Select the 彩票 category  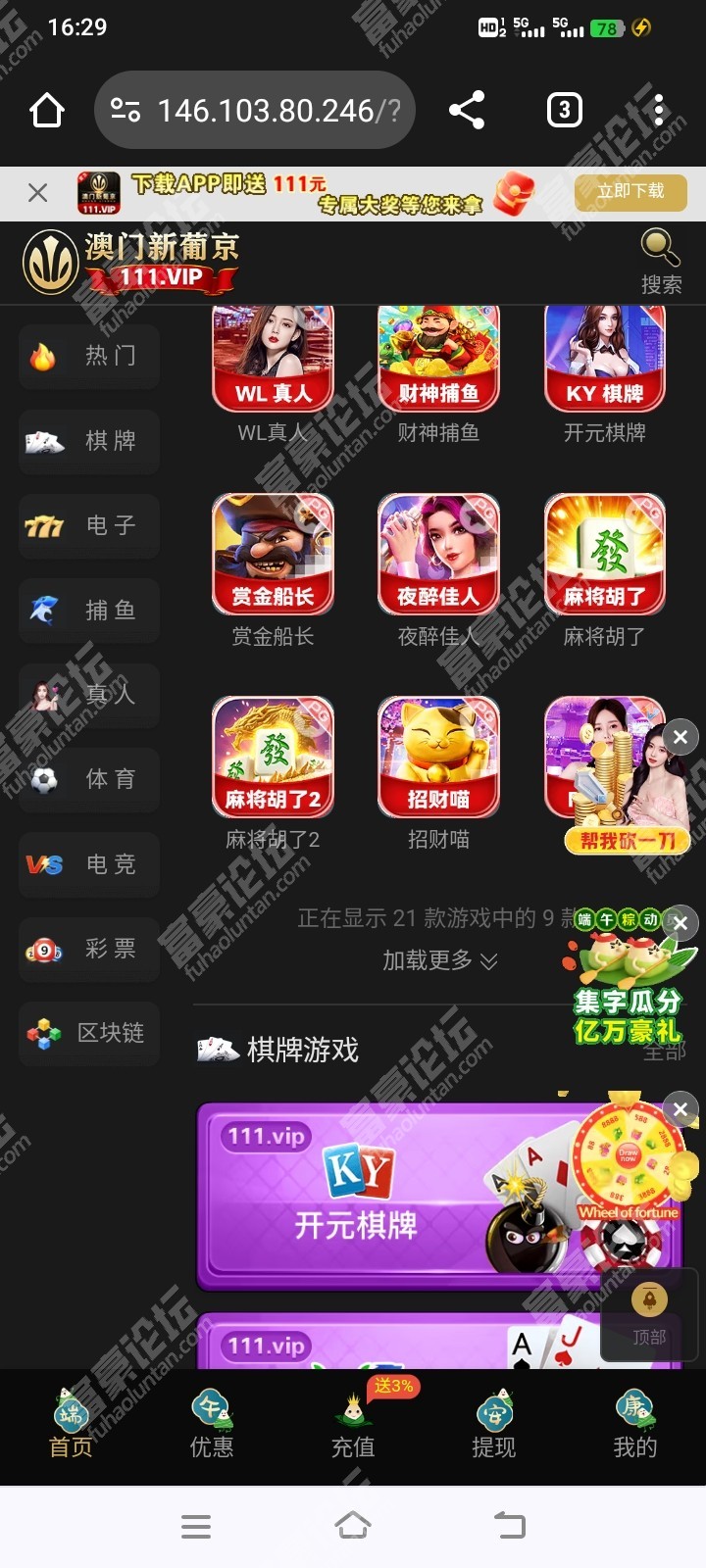pyautogui.click(x=89, y=949)
